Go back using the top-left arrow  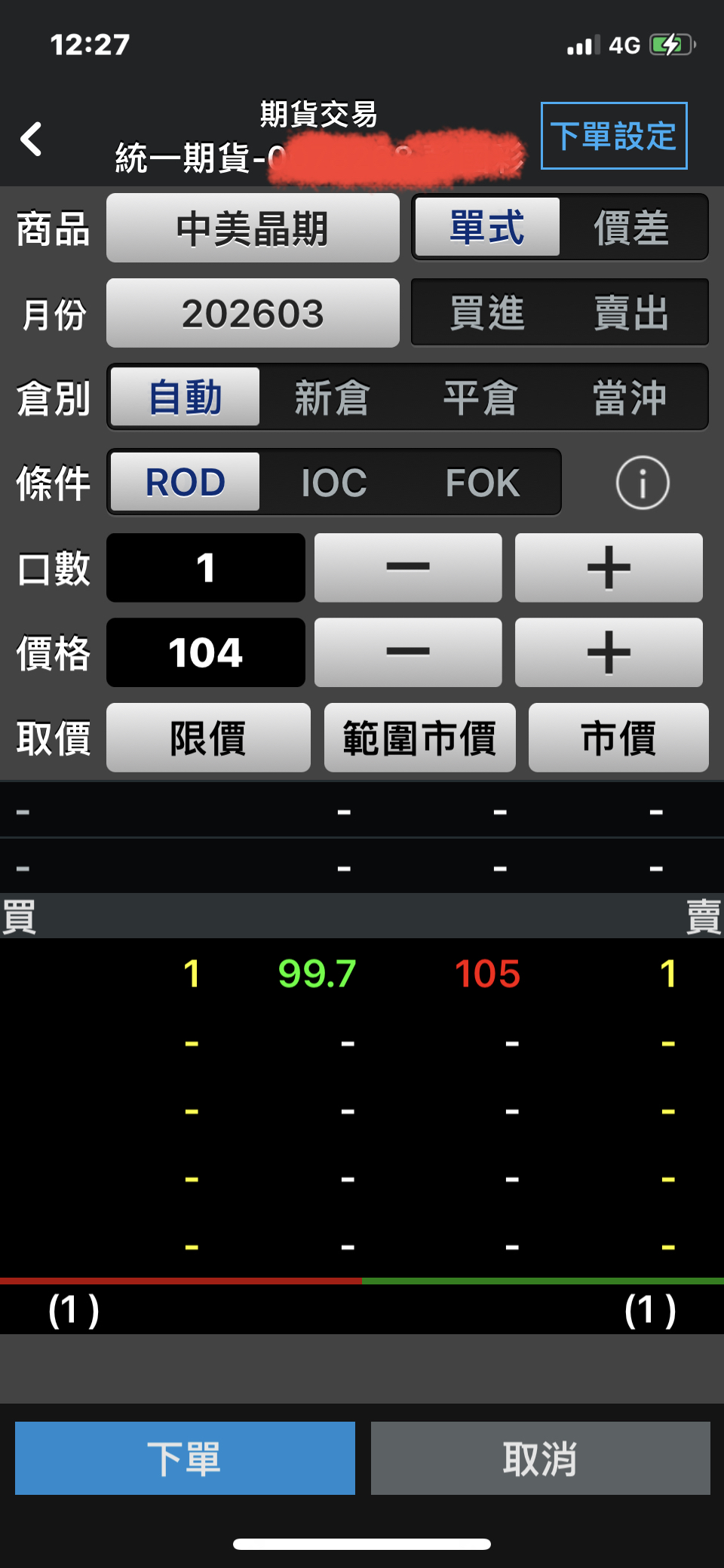31,139
